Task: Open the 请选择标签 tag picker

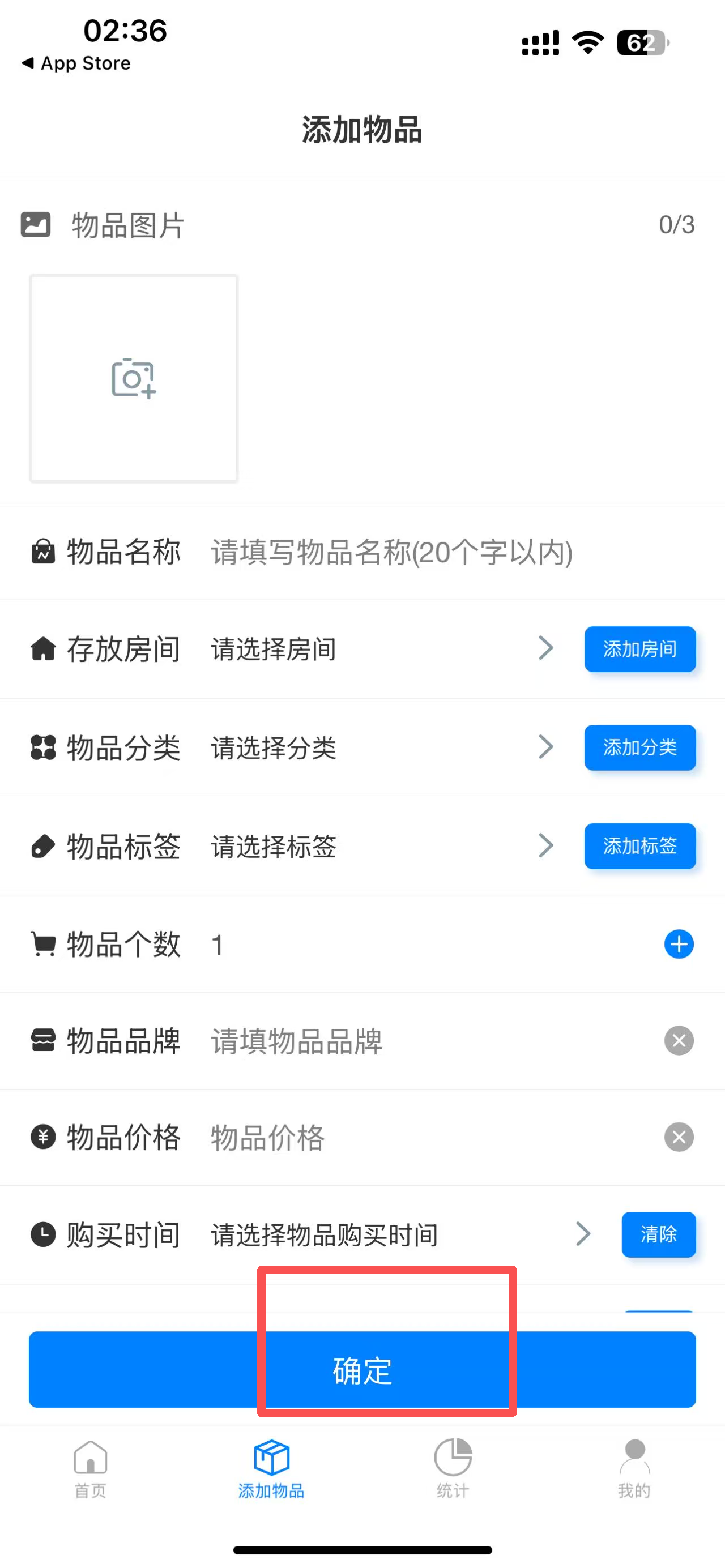Action: [377, 846]
